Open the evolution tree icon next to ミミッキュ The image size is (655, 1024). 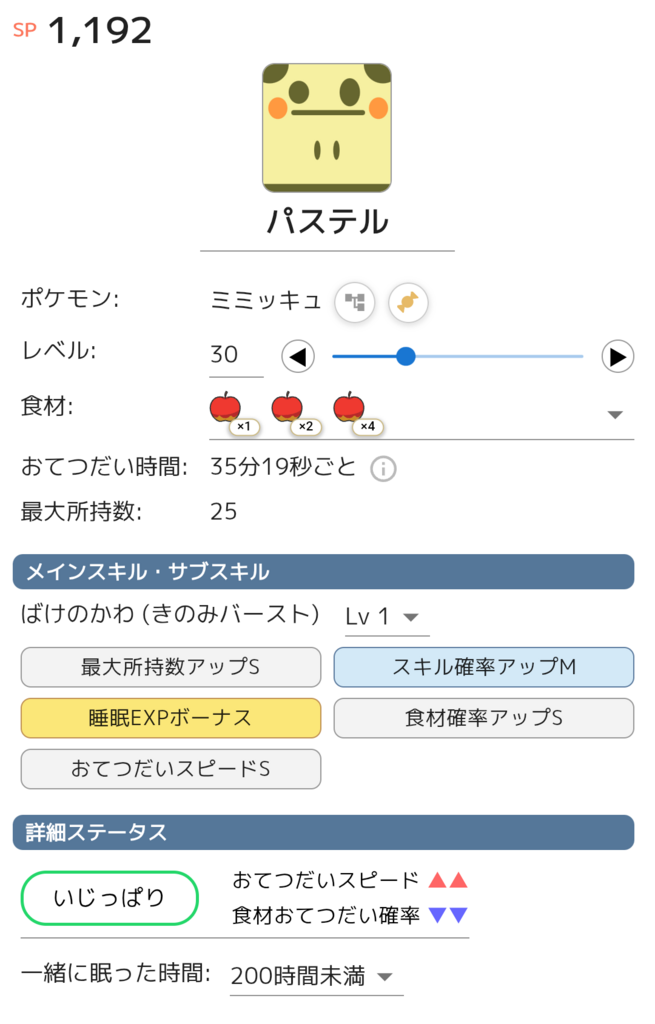coord(354,301)
